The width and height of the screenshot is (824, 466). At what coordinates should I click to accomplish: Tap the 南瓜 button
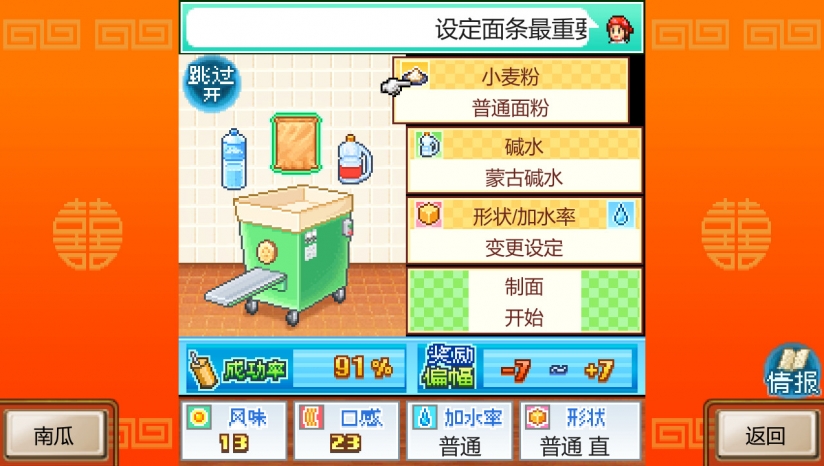point(56,435)
